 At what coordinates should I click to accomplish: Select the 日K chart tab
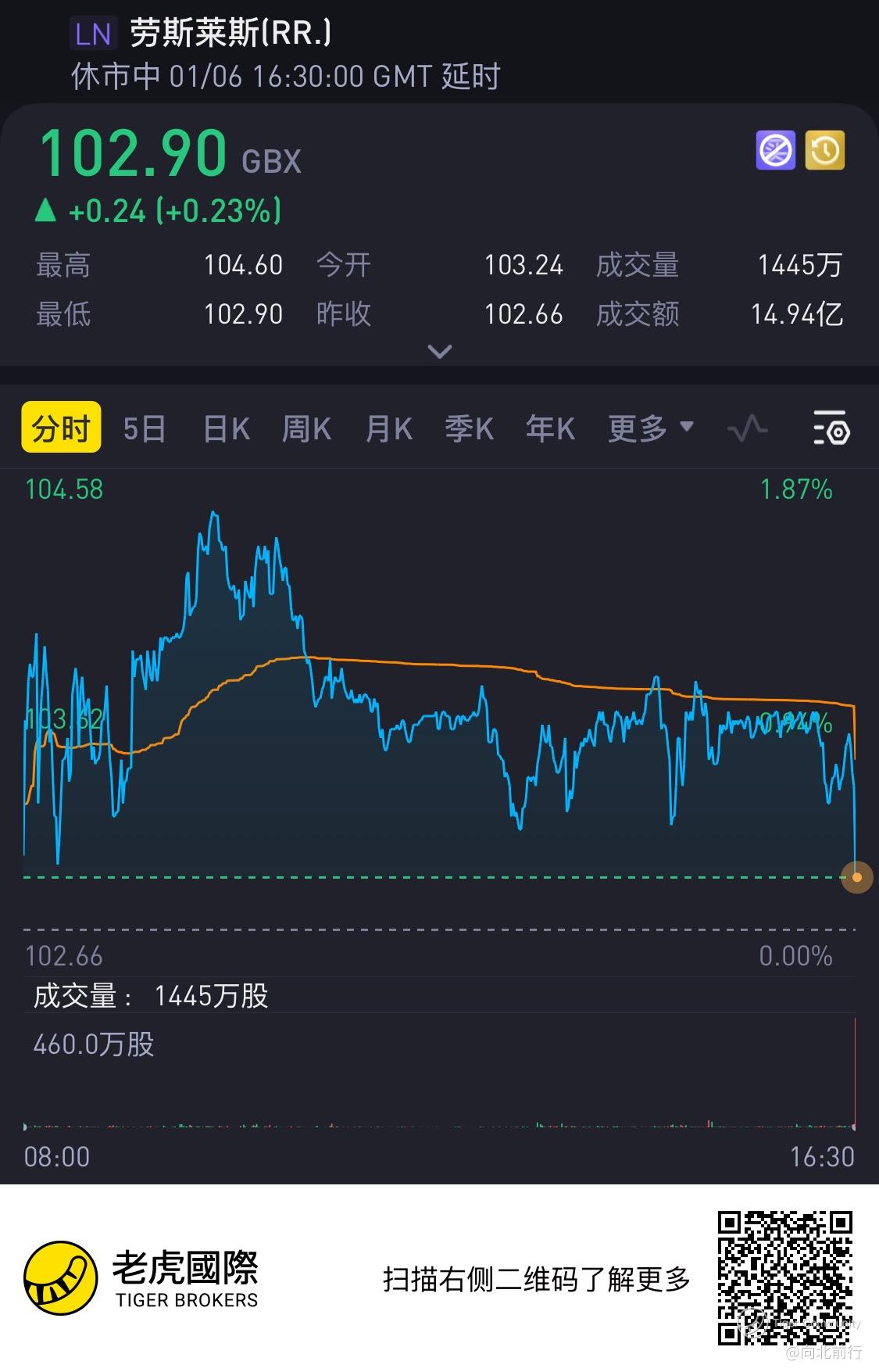(x=226, y=428)
